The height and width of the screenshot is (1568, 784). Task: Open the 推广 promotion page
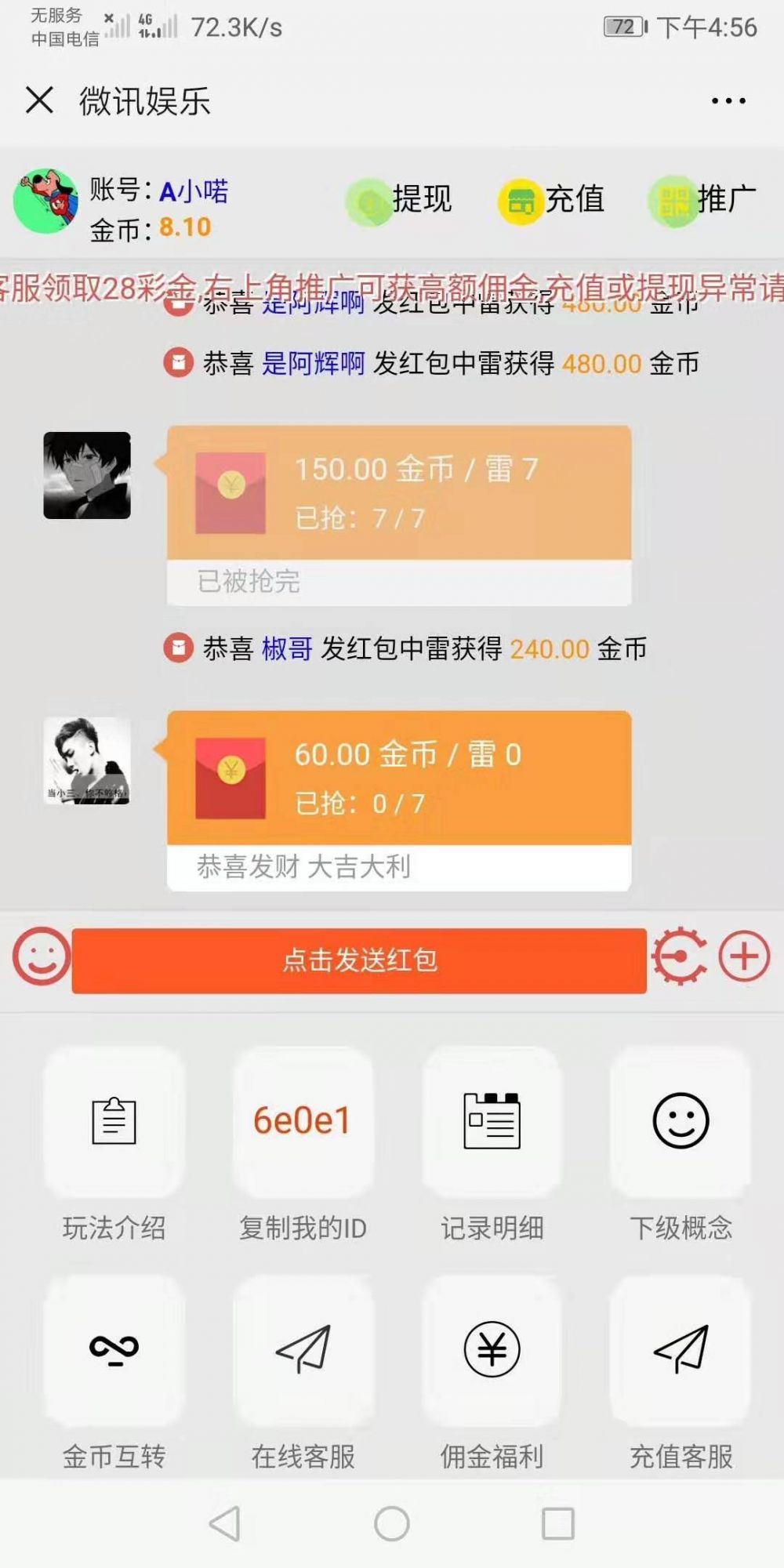pos(703,201)
